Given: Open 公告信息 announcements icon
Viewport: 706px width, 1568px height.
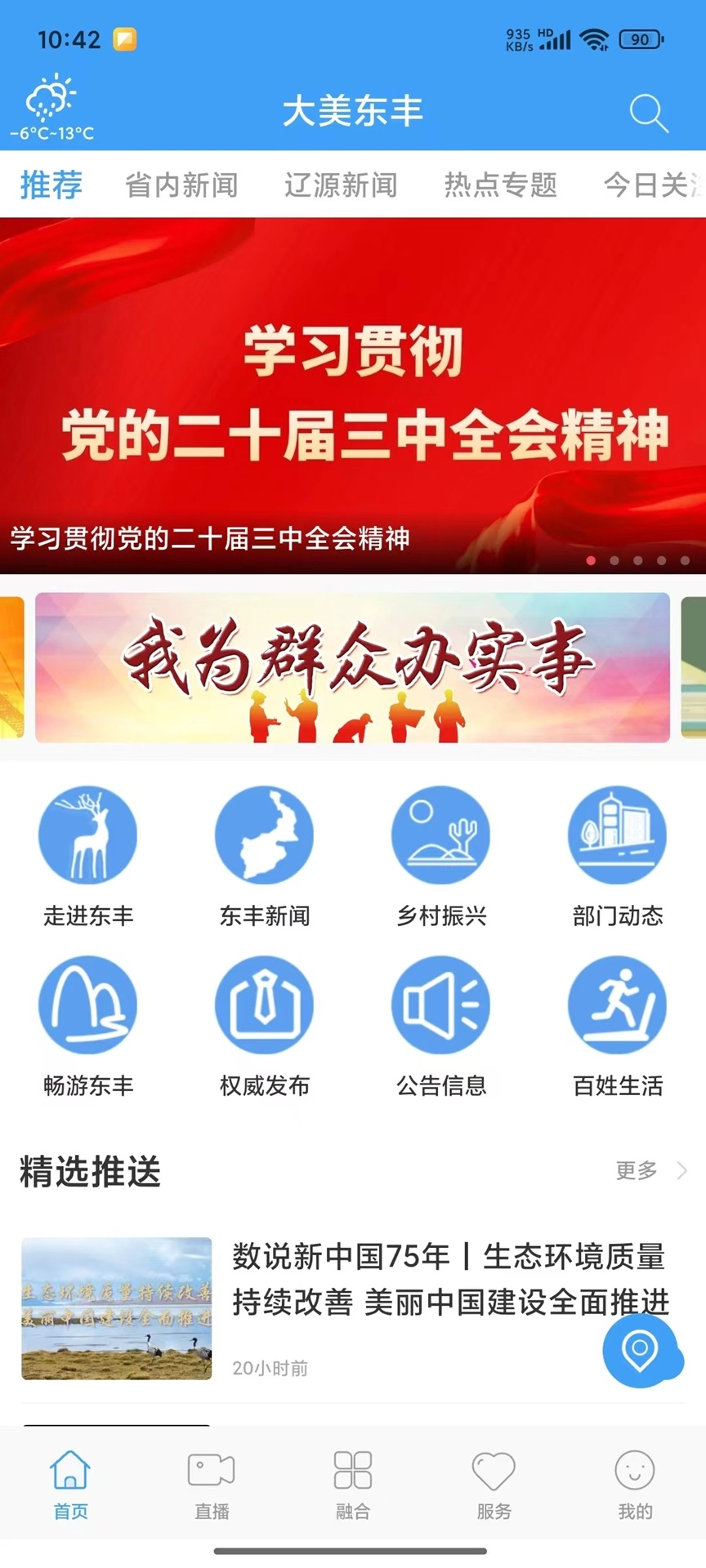Looking at the screenshot, I should [x=440, y=1005].
